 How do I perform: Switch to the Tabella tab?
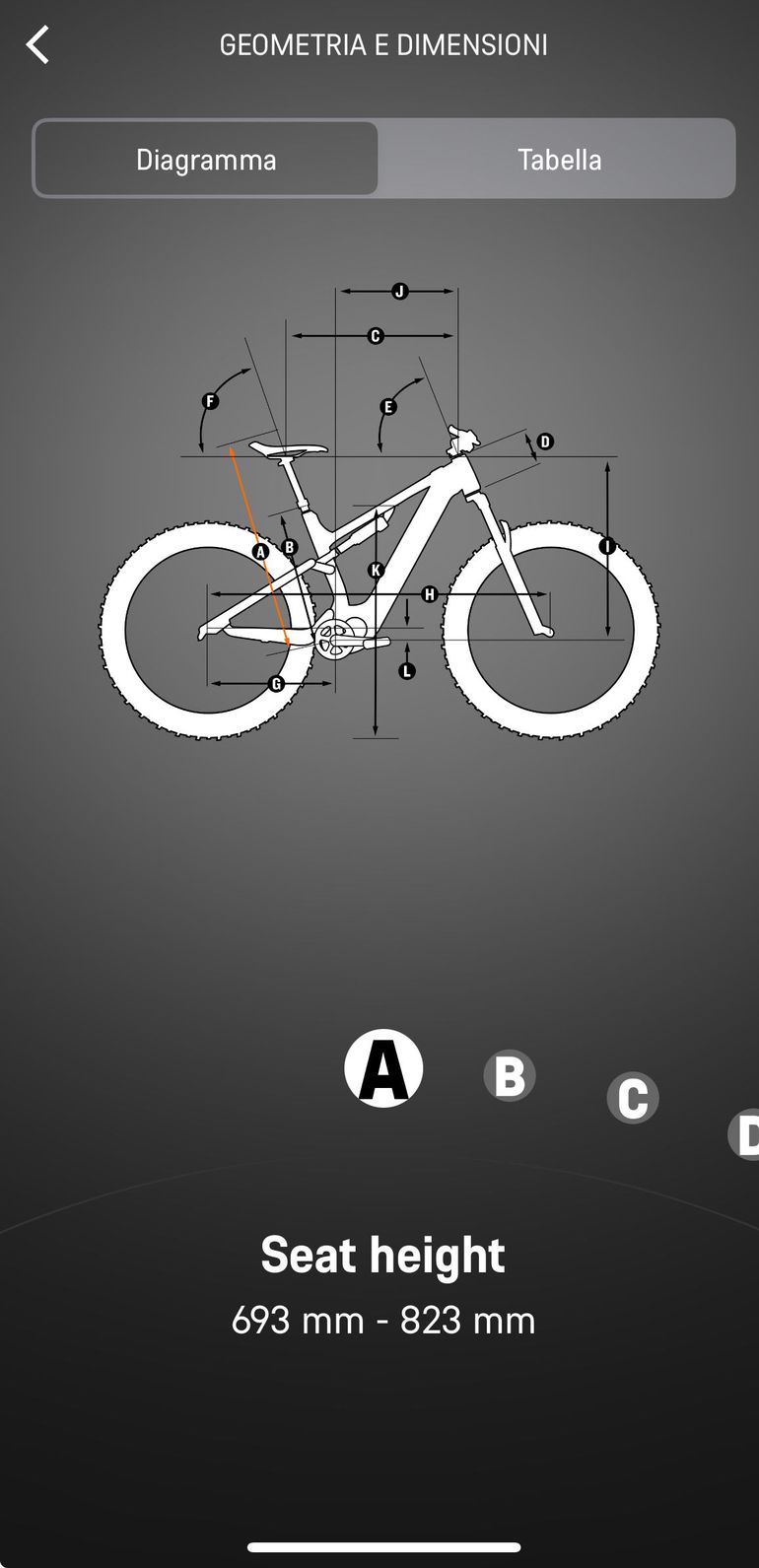(559, 160)
